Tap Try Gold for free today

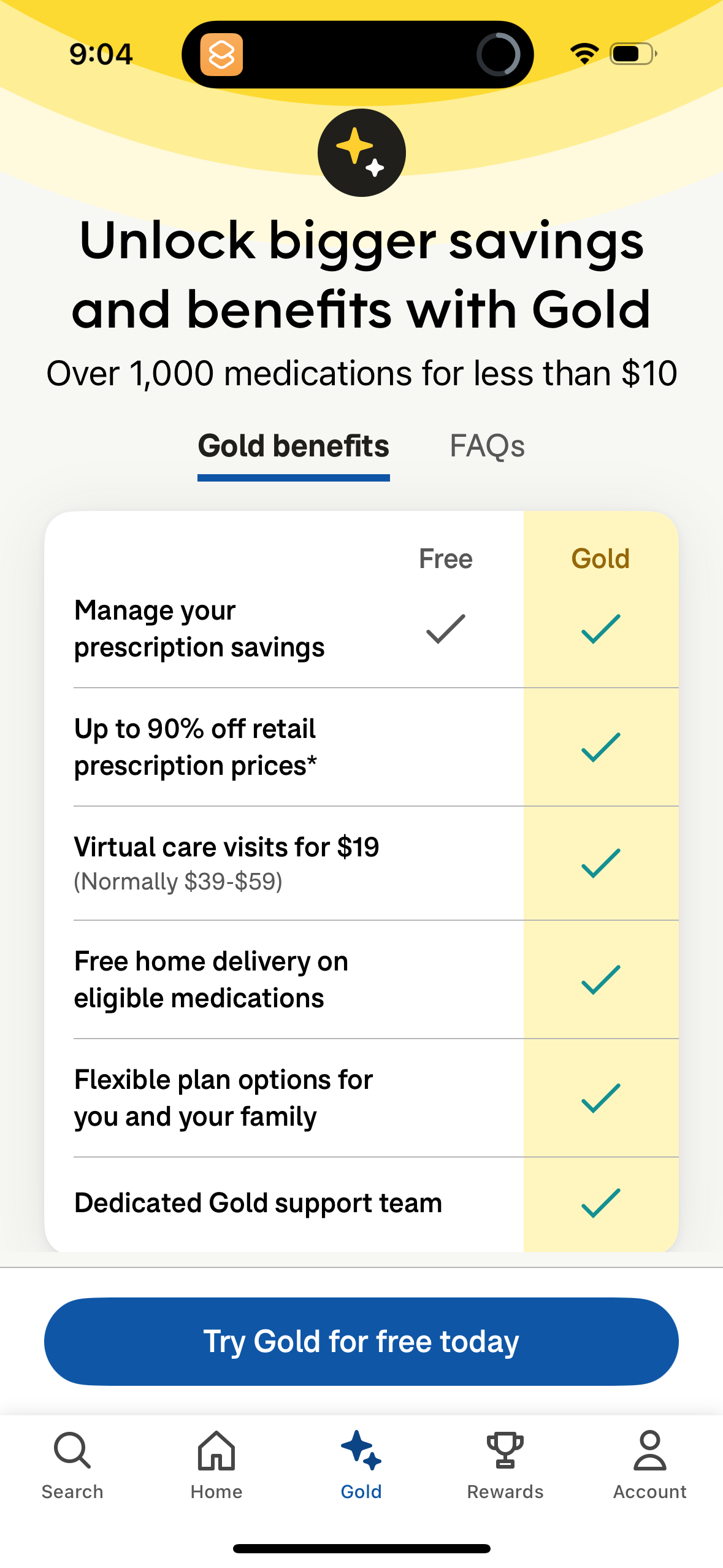361,1341
